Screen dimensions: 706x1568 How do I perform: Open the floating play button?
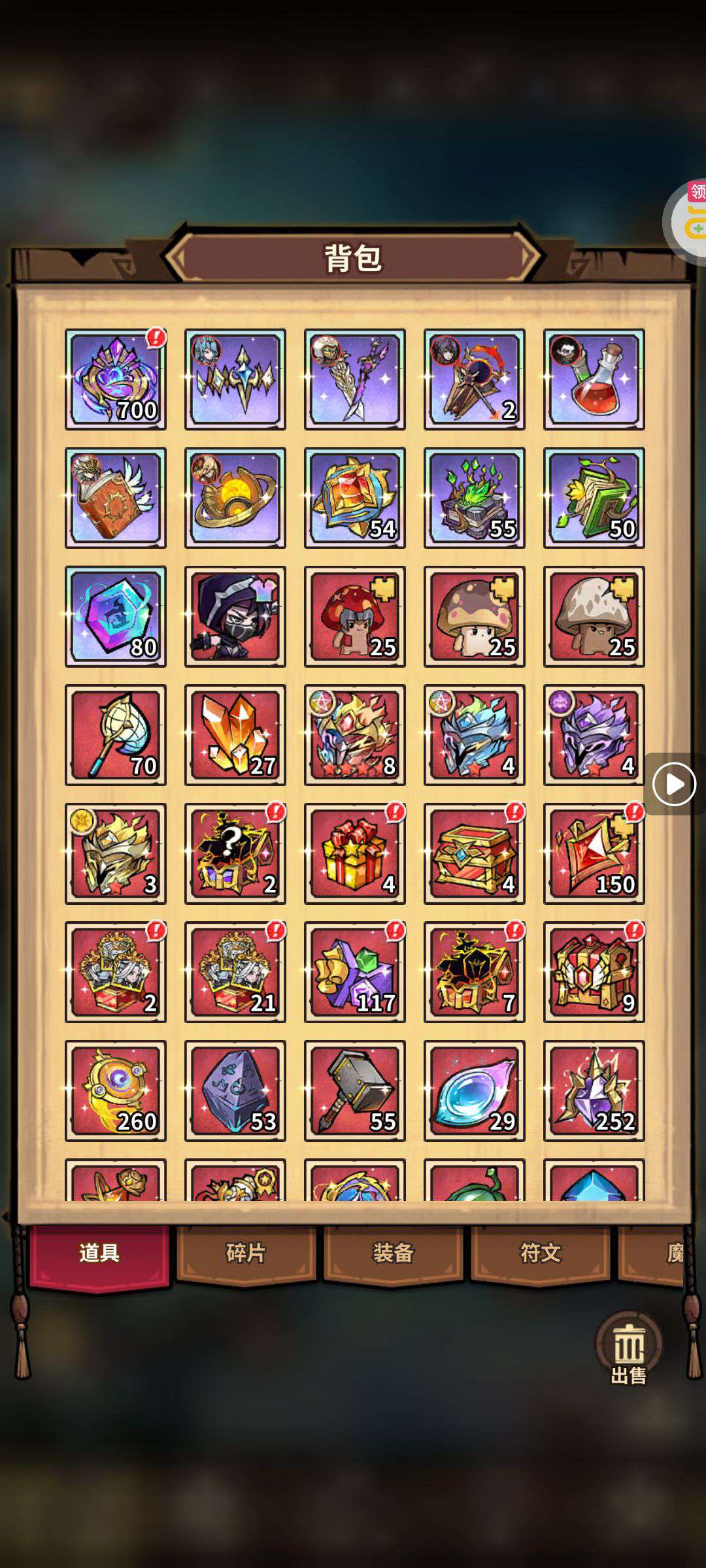[x=674, y=783]
